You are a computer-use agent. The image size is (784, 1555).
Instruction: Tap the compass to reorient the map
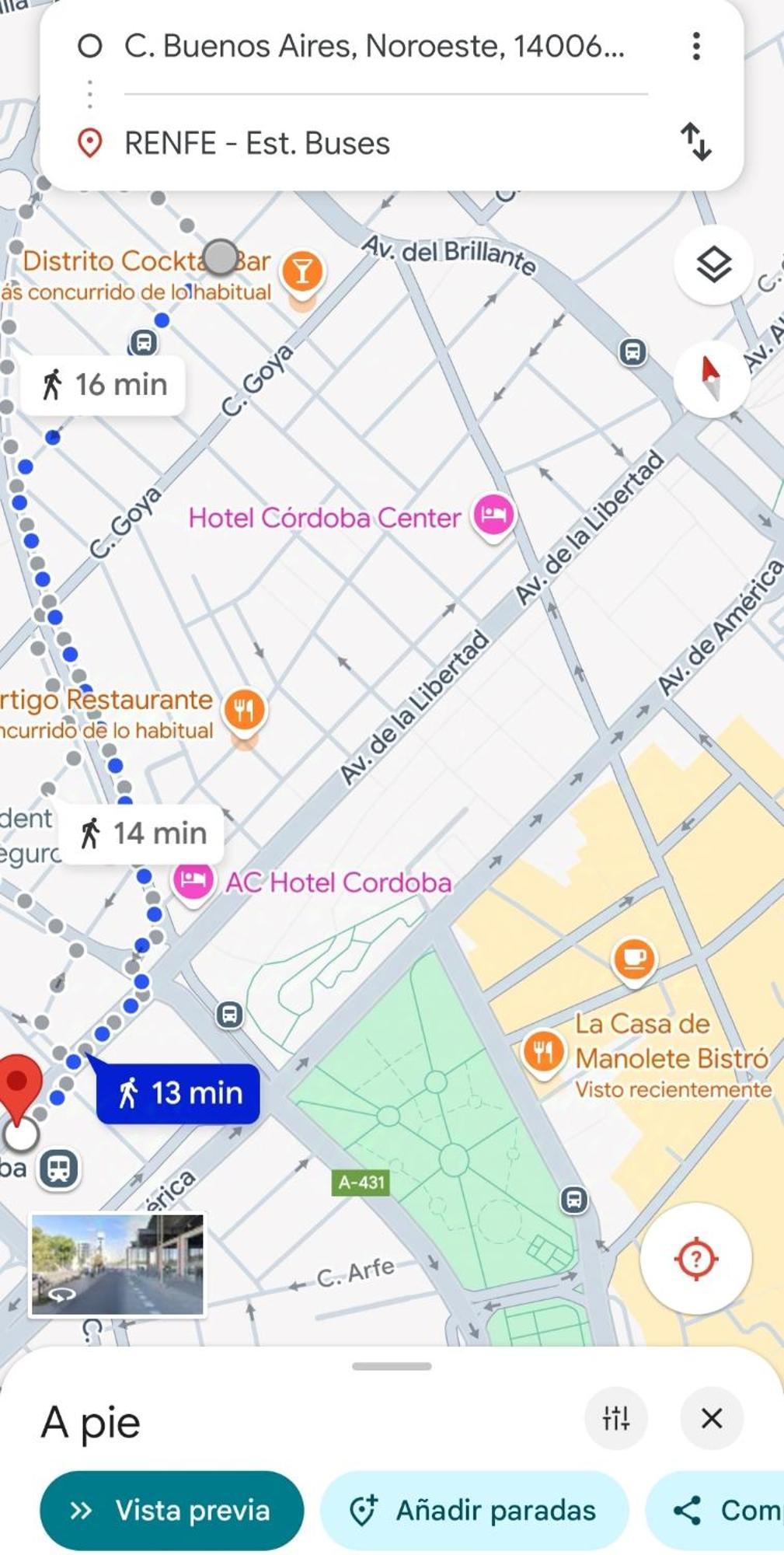711,377
